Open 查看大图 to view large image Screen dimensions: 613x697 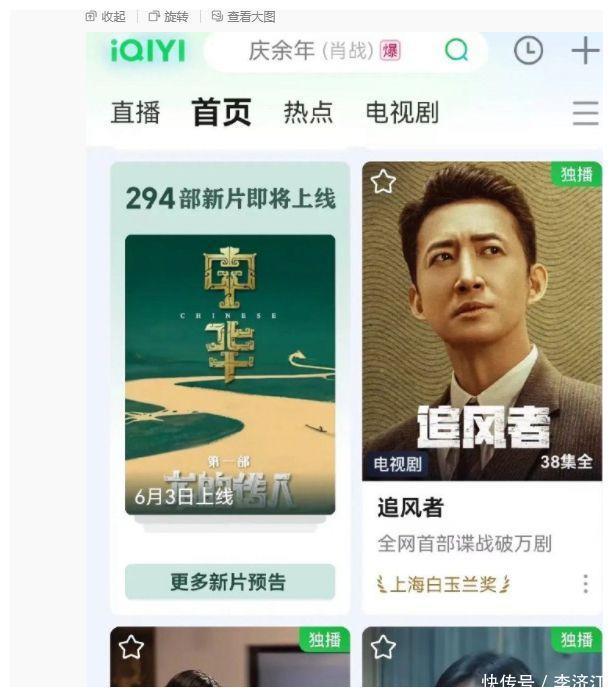243,16
